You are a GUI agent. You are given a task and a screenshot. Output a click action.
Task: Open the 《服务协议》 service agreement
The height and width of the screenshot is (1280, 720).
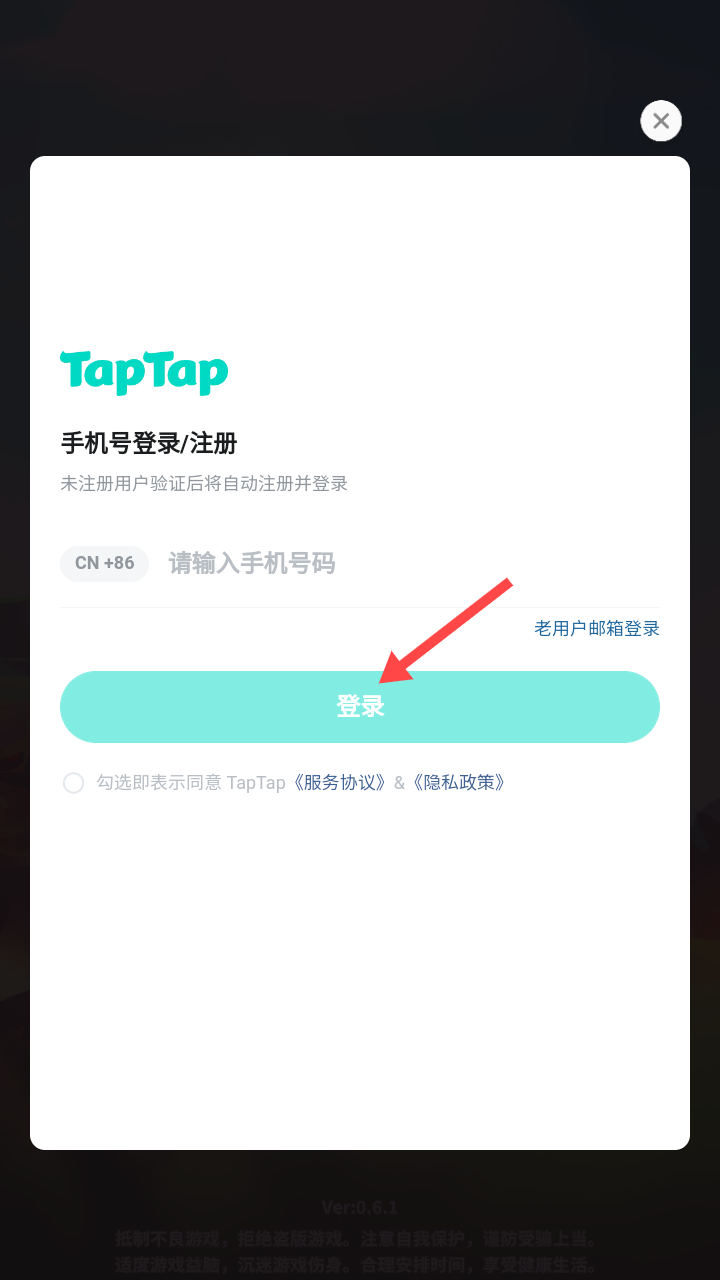coord(340,783)
